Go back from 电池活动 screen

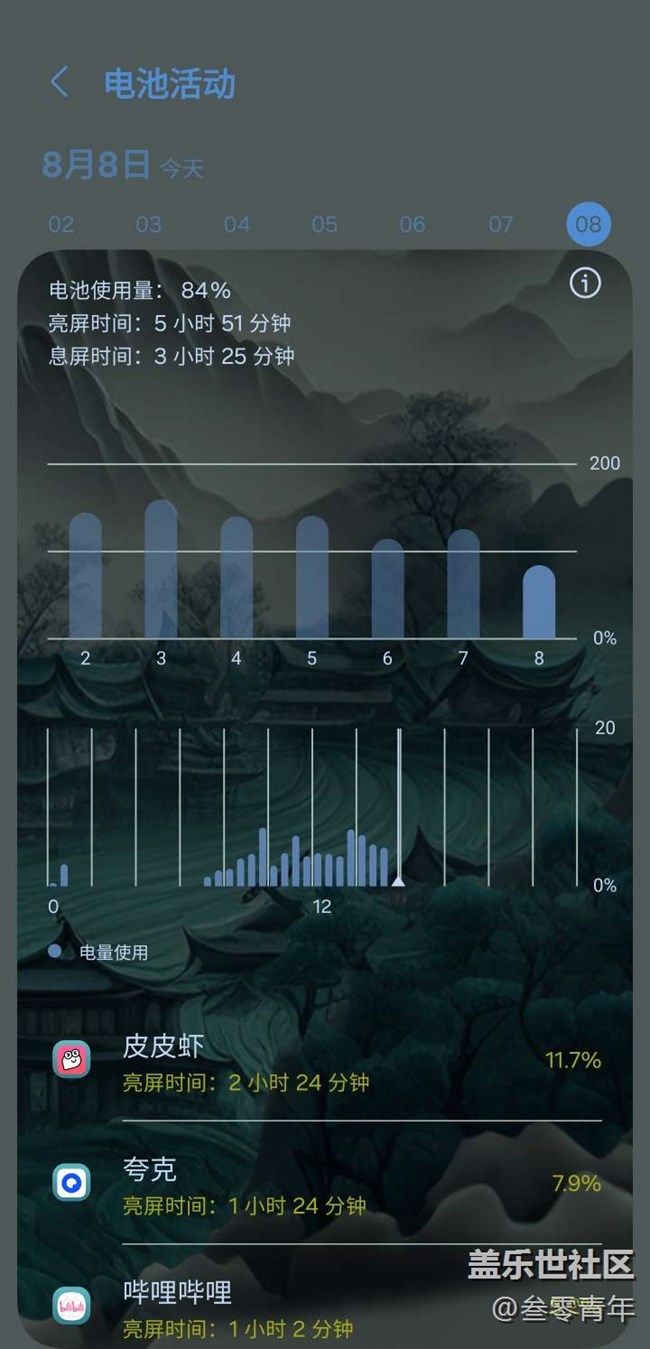(x=60, y=83)
